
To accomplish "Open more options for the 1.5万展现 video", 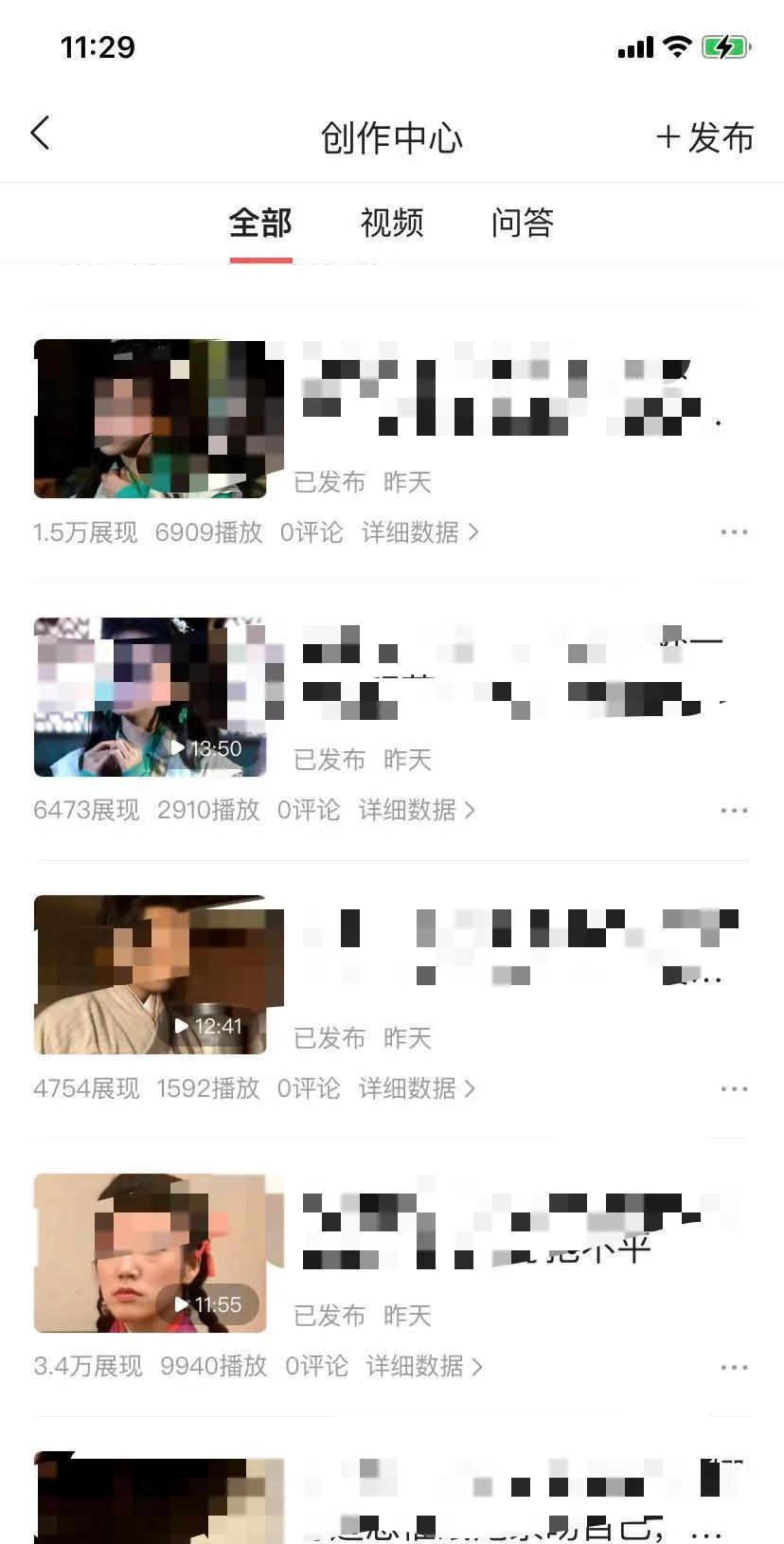I will [734, 532].
